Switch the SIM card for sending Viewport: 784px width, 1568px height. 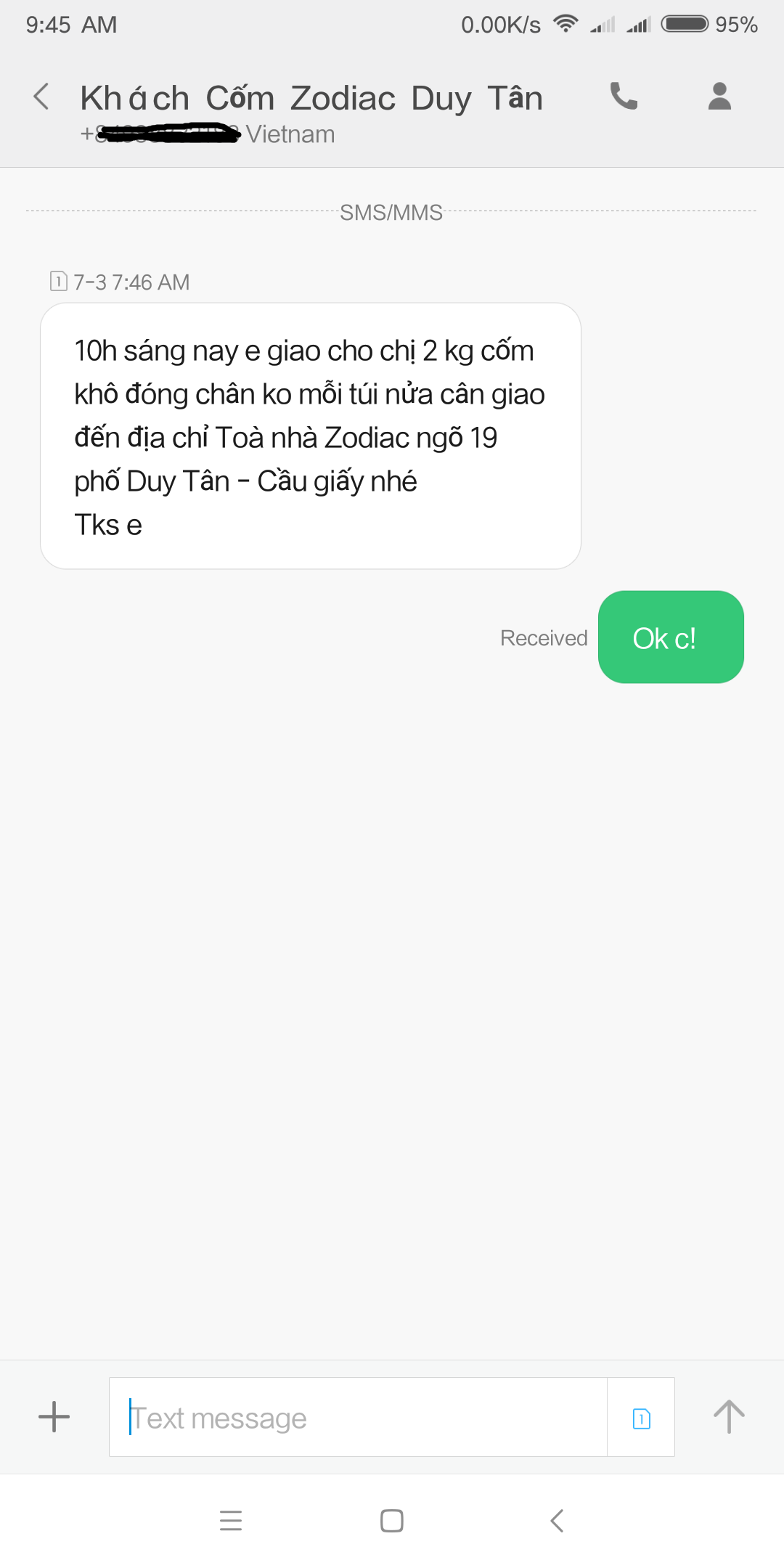tap(641, 1418)
